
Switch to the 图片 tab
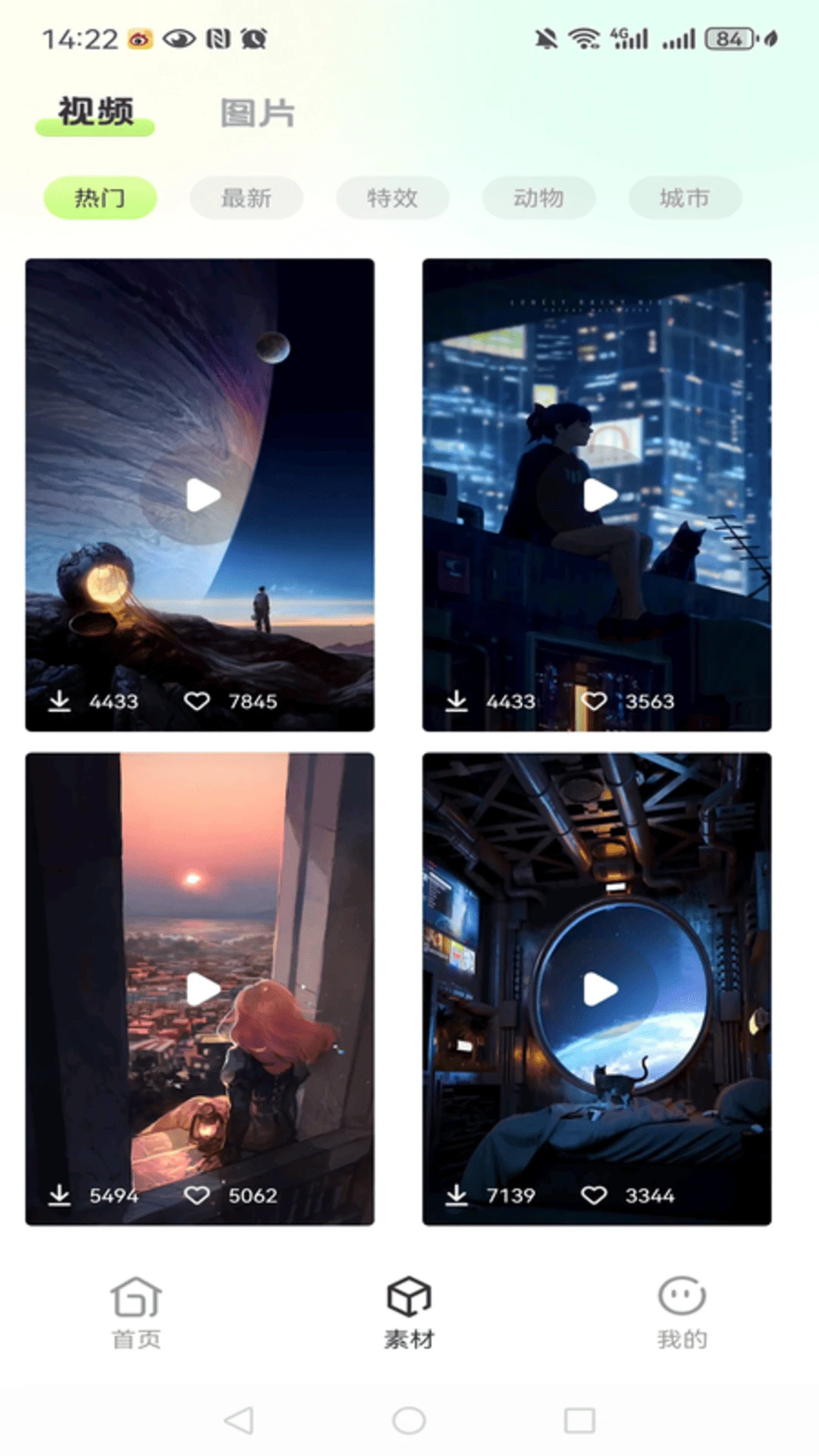point(257,114)
